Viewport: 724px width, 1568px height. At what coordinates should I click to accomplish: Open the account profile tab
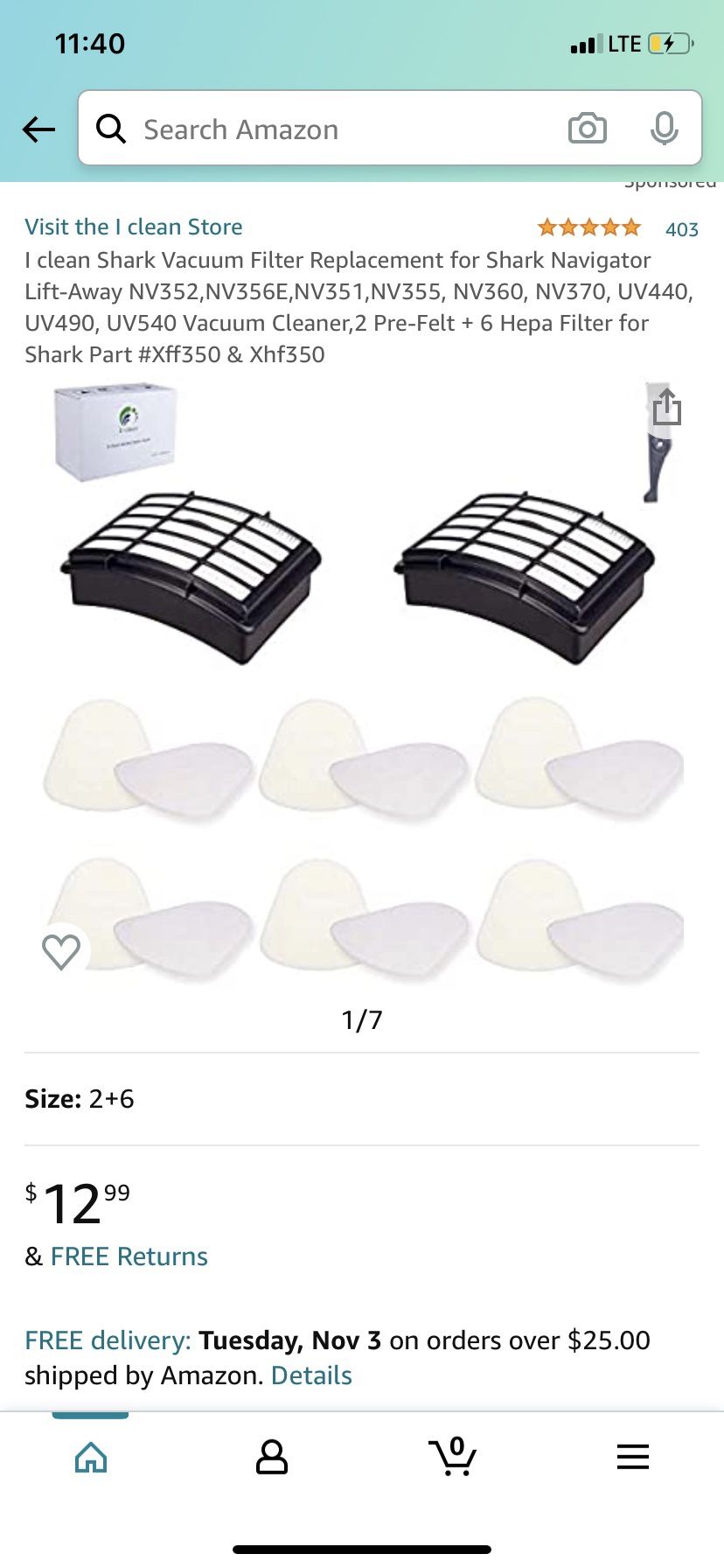click(271, 1457)
